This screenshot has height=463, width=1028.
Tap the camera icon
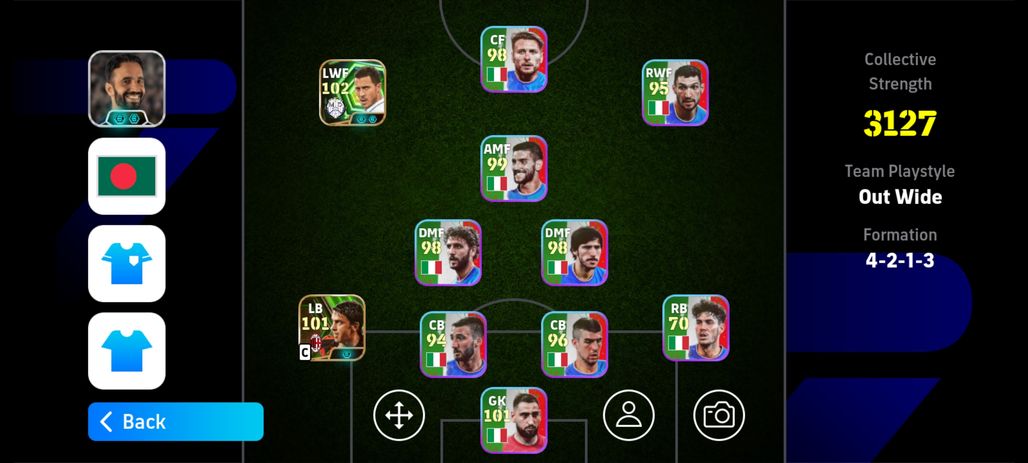718,414
